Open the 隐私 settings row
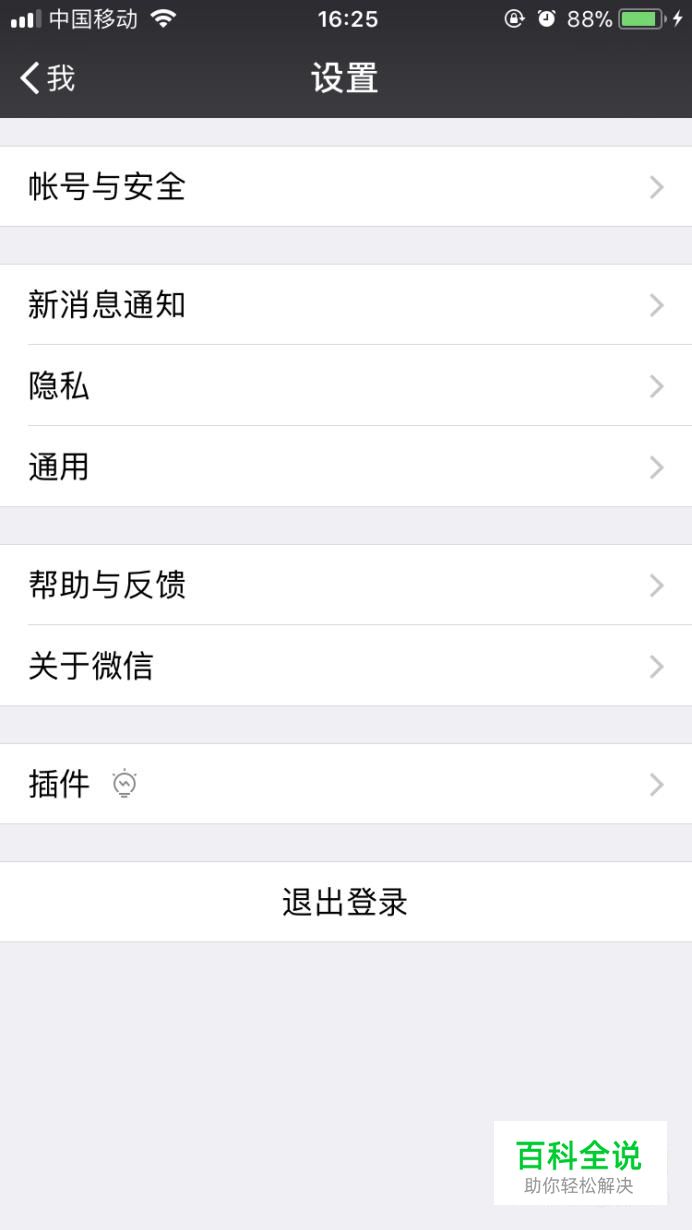Screen dimensions: 692x1230 coord(346,386)
